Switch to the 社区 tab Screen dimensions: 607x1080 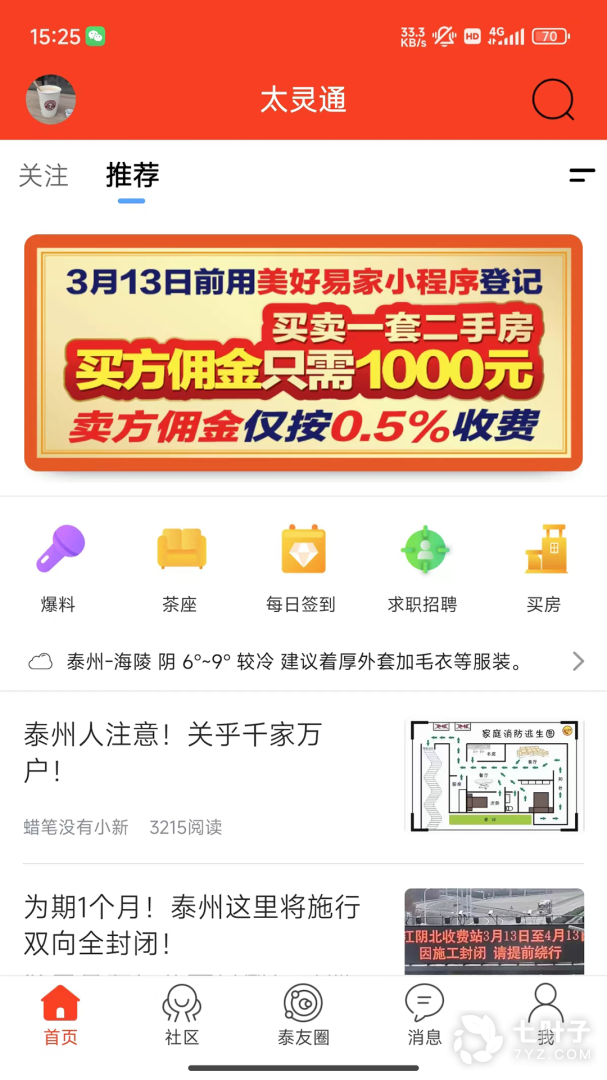[x=181, y=1015]
